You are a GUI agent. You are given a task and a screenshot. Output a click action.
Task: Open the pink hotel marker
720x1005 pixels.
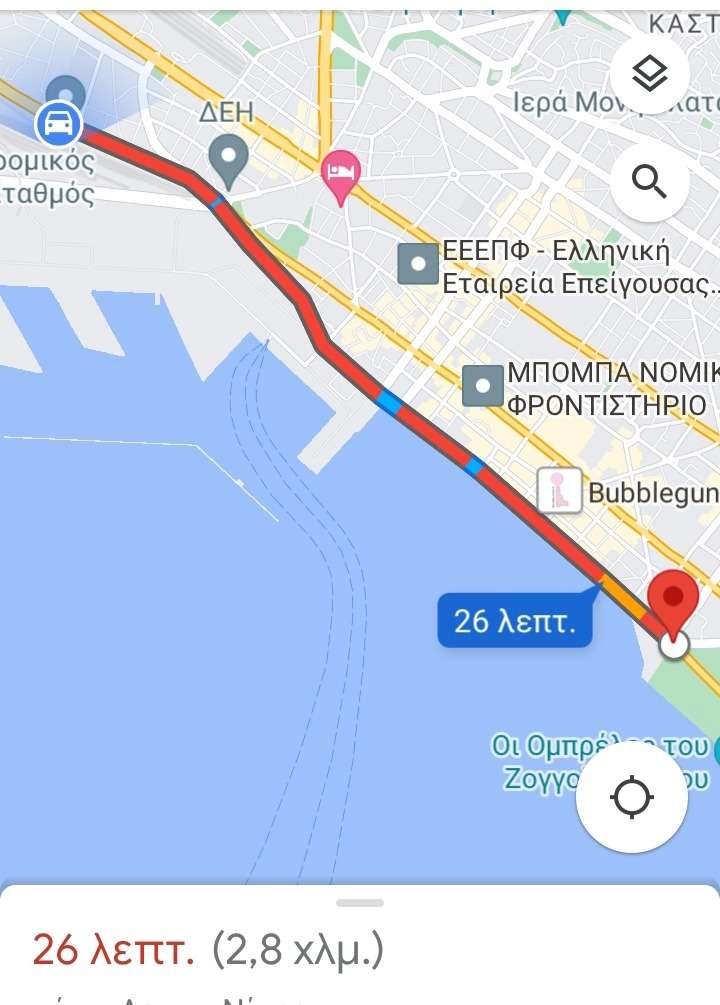click(341, 174)
